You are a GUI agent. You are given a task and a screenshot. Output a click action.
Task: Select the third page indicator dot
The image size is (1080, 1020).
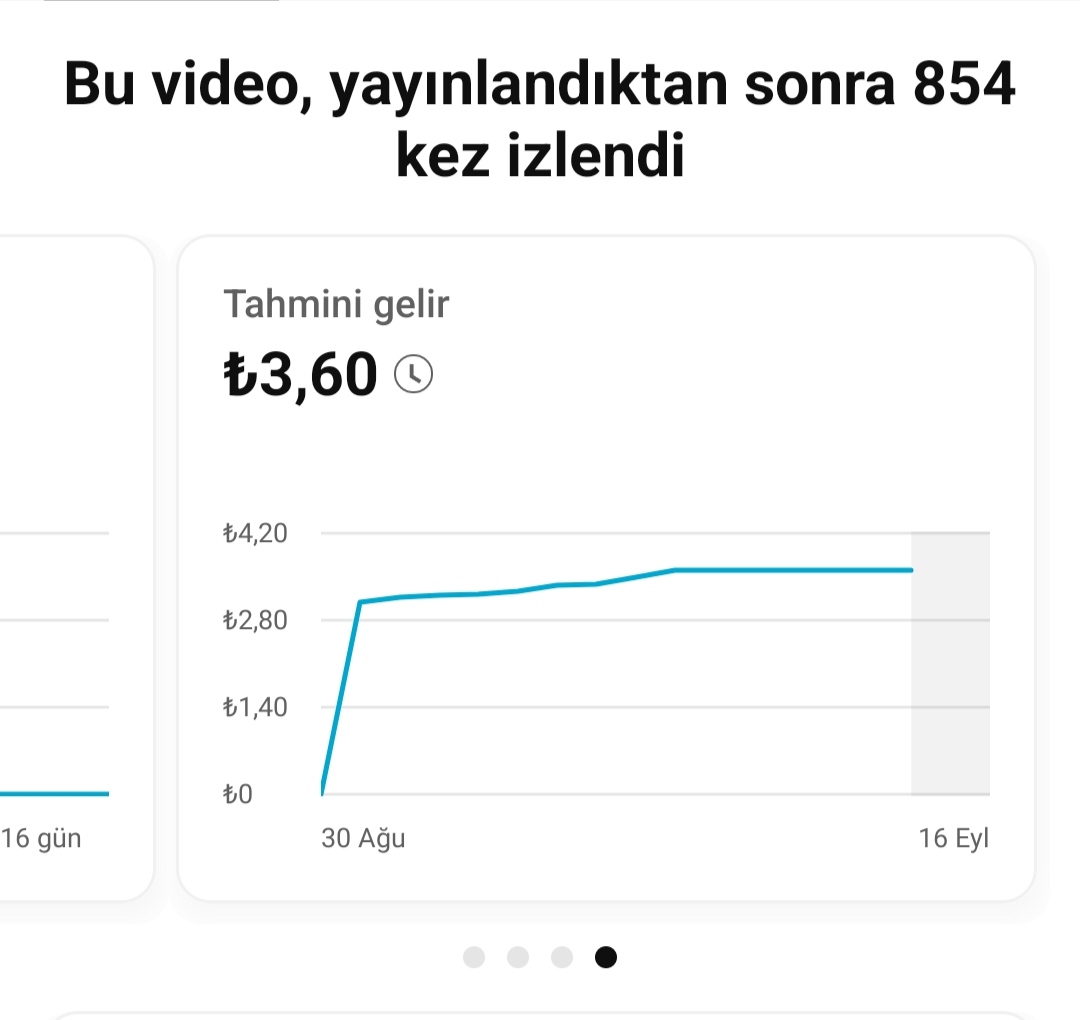pos(562,957)
